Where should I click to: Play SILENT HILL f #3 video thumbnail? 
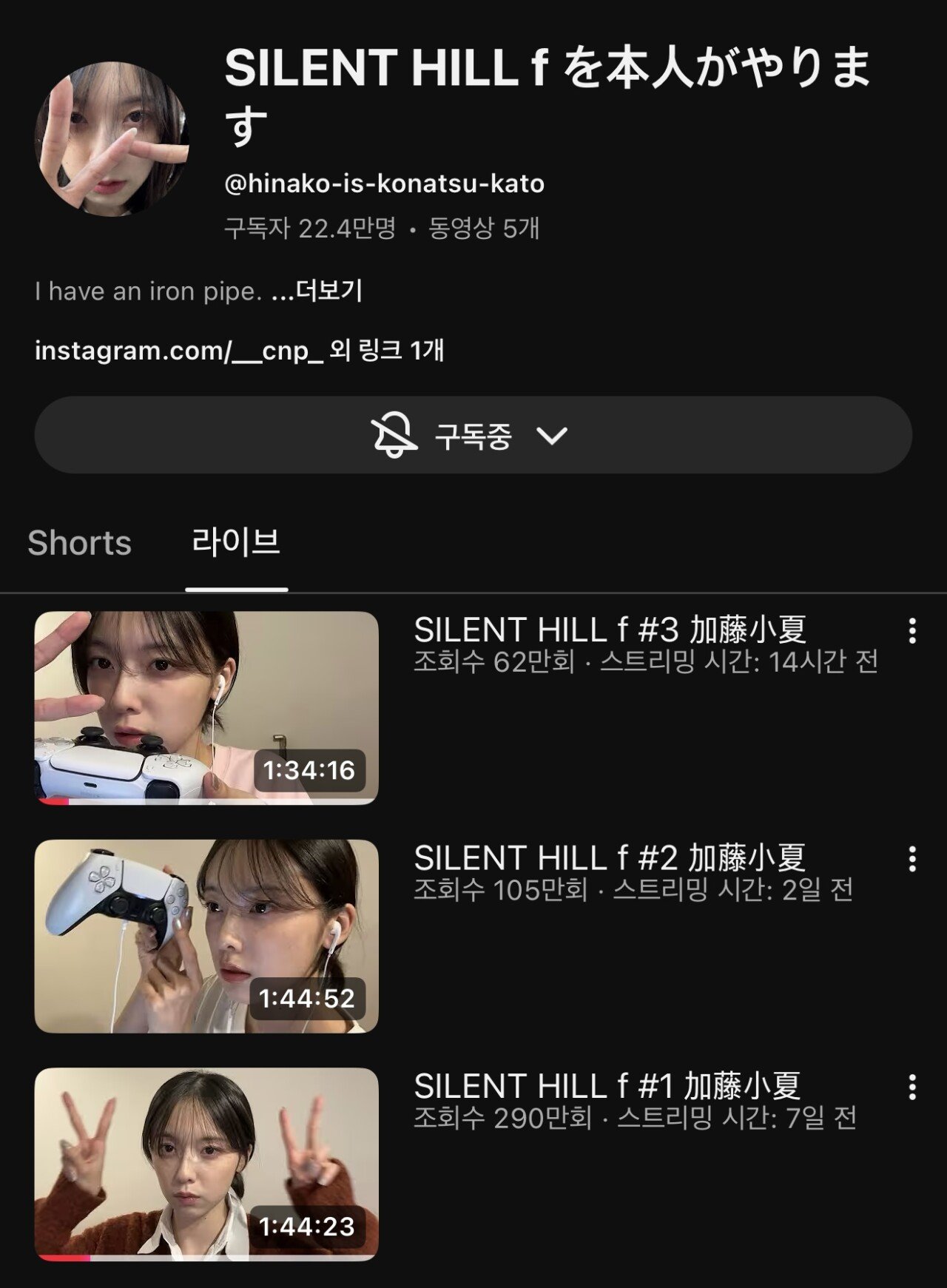pyautogui.click(x=206, y=707)
